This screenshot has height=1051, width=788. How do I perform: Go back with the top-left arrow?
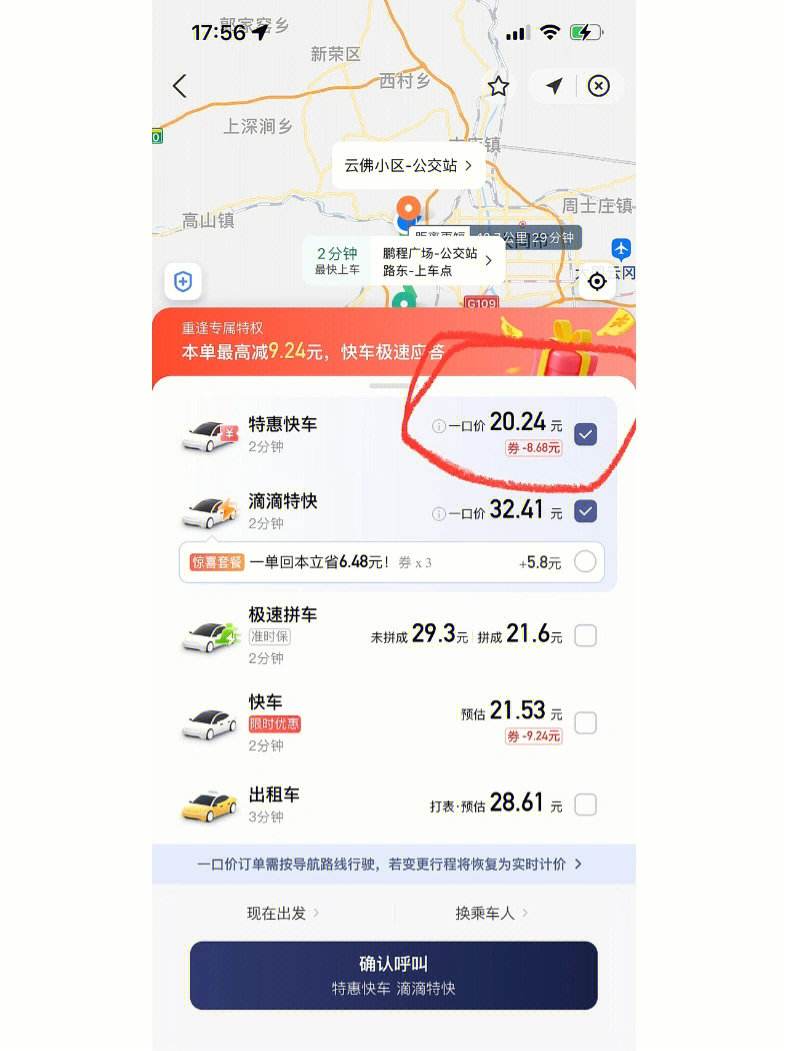pyautogui.click(x=180, y=86)
